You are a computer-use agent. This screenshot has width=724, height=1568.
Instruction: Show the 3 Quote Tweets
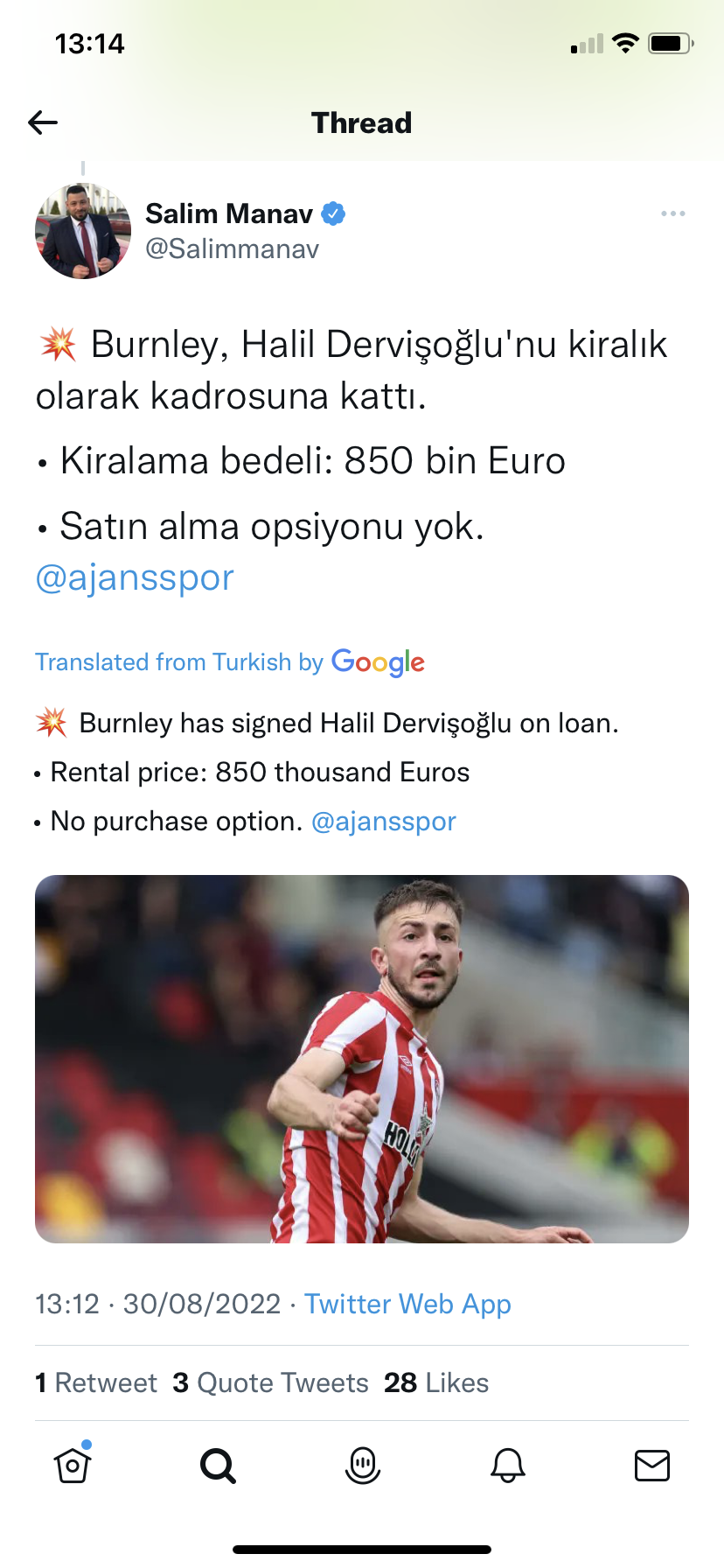[x=270, y=1382]
